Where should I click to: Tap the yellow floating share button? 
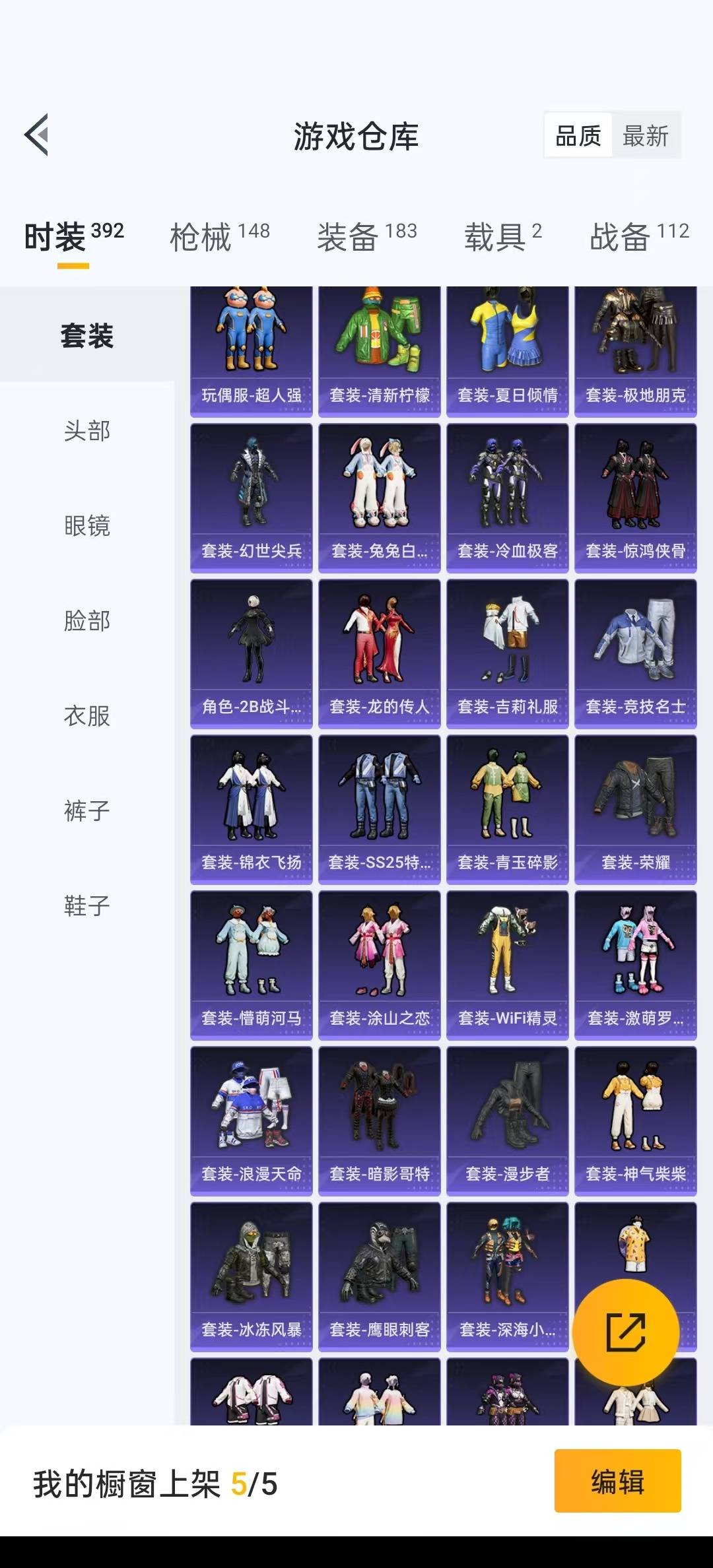pyautogui.click(x=626, y=1332)
